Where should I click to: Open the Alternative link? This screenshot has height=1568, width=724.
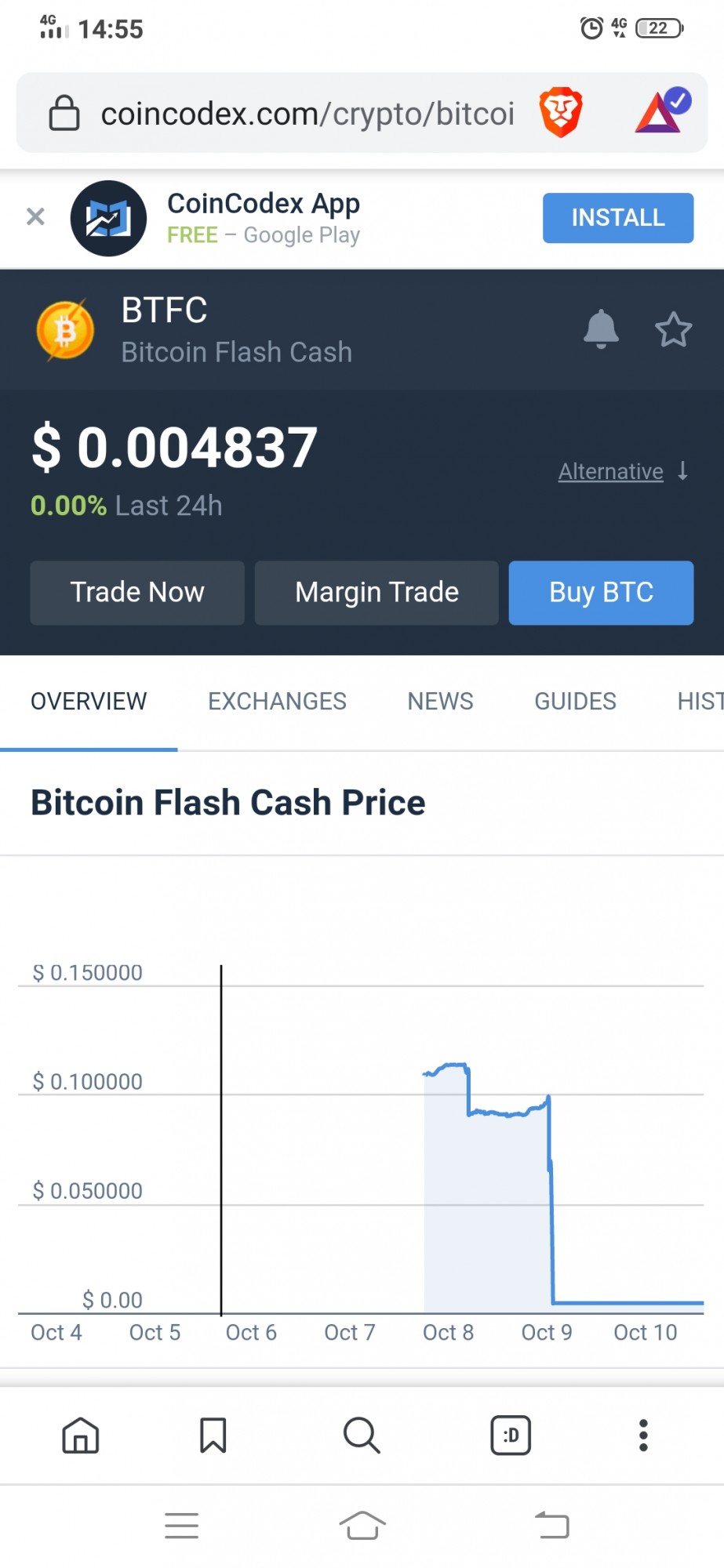click(x=610, y=472)
